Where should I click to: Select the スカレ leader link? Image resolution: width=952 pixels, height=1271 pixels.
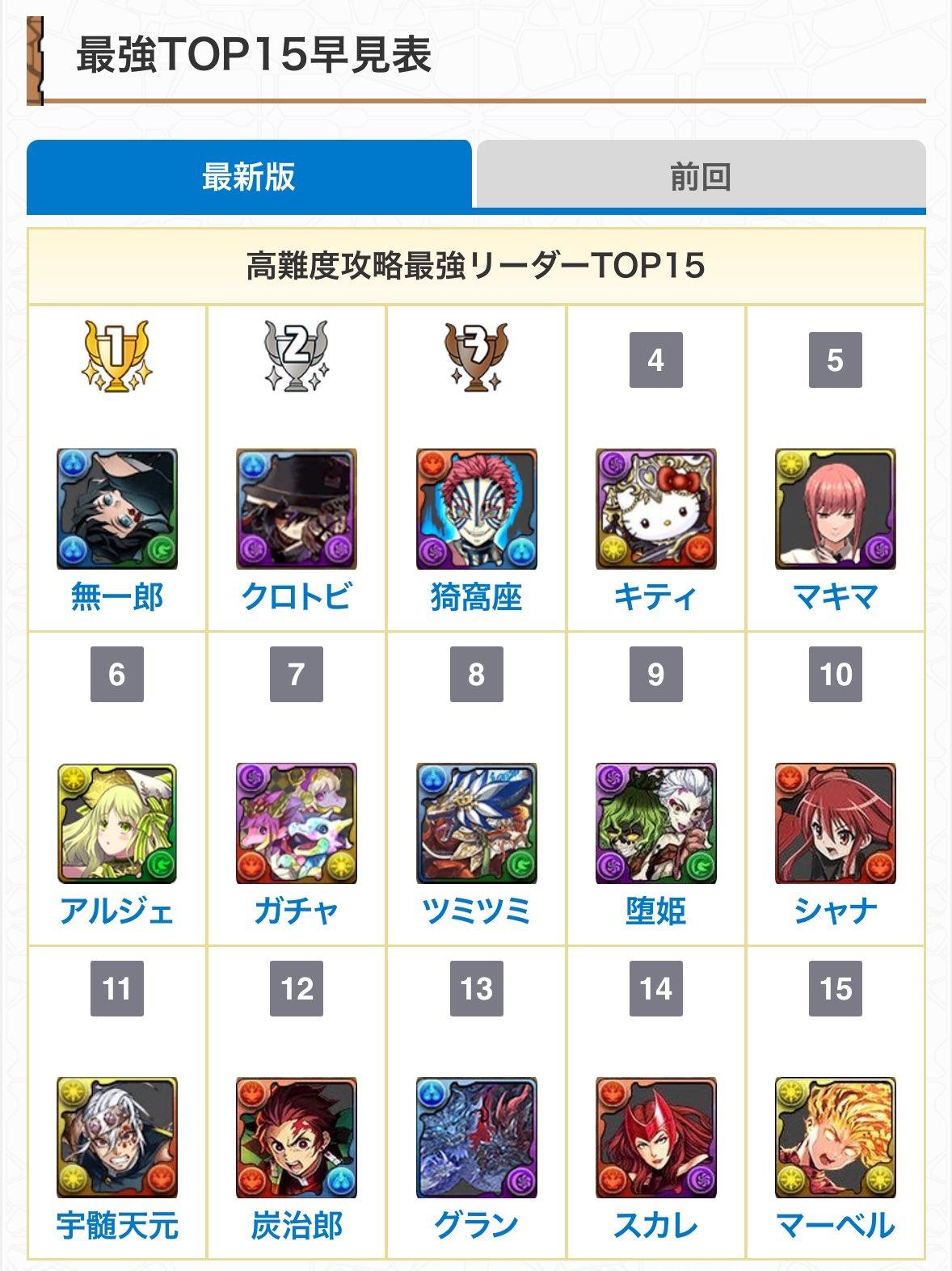click(x=655, y=1225)
